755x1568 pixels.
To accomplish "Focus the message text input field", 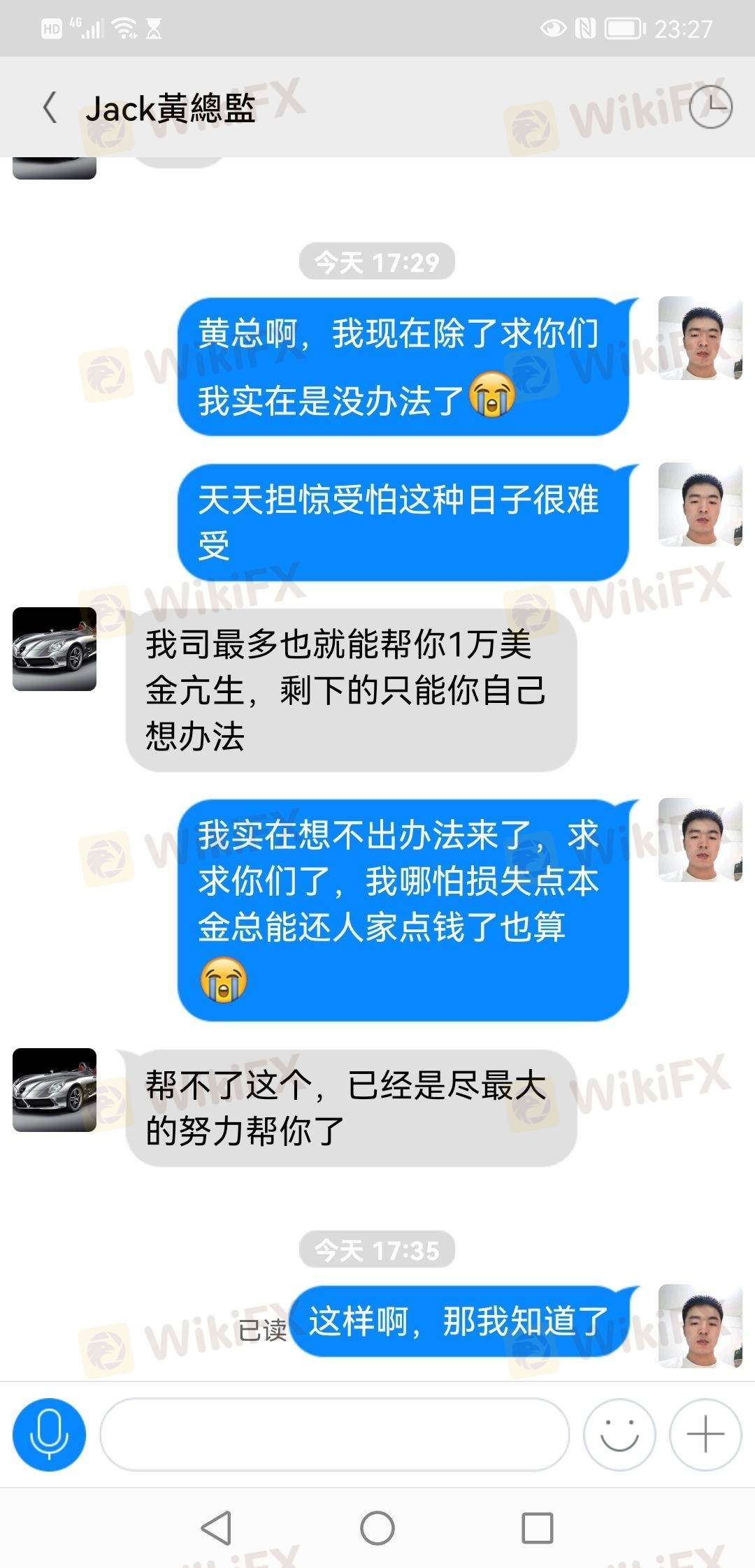I will click(x=334, y=1435).
